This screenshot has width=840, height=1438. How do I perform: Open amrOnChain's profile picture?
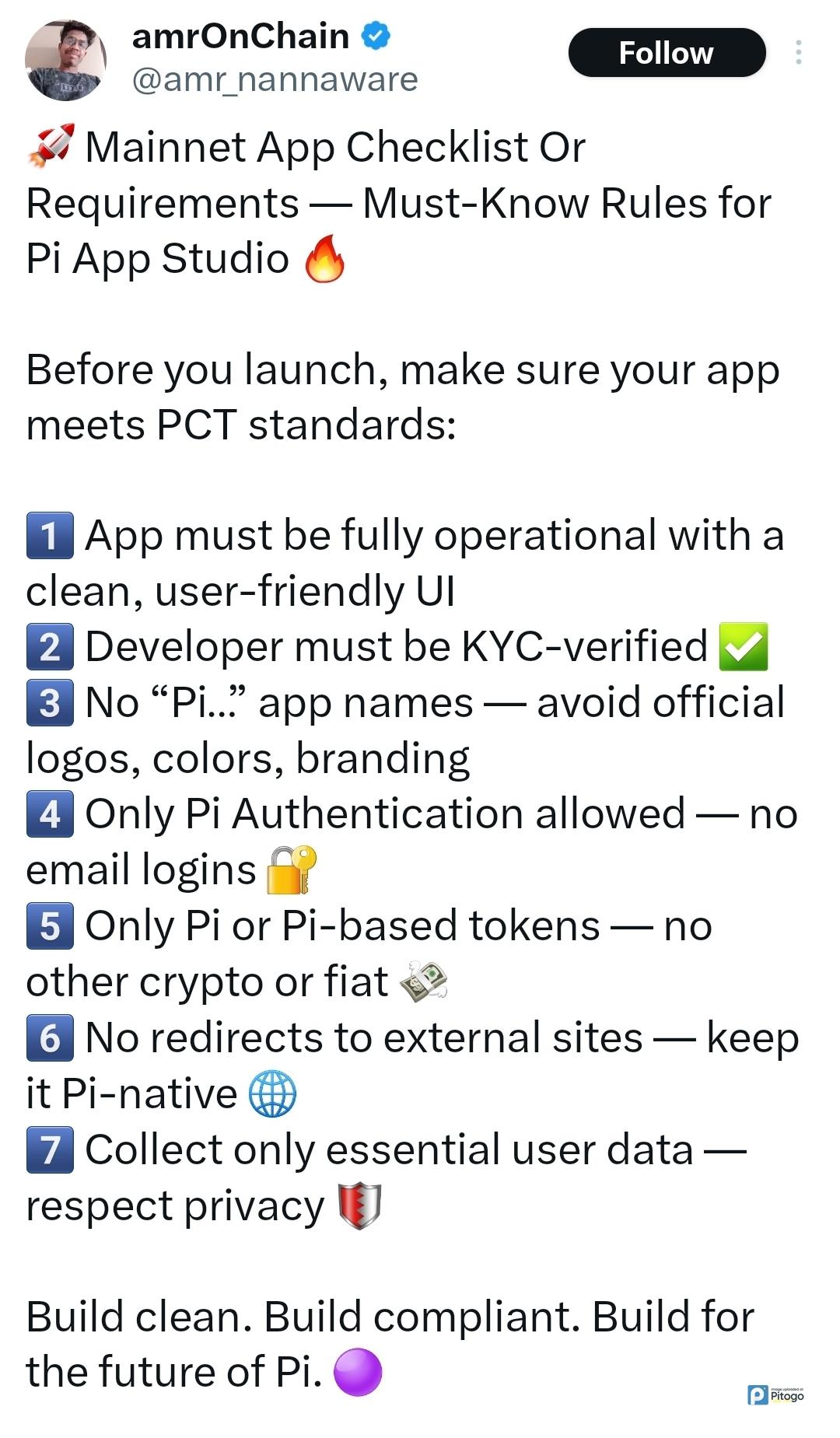coord(65,61)
